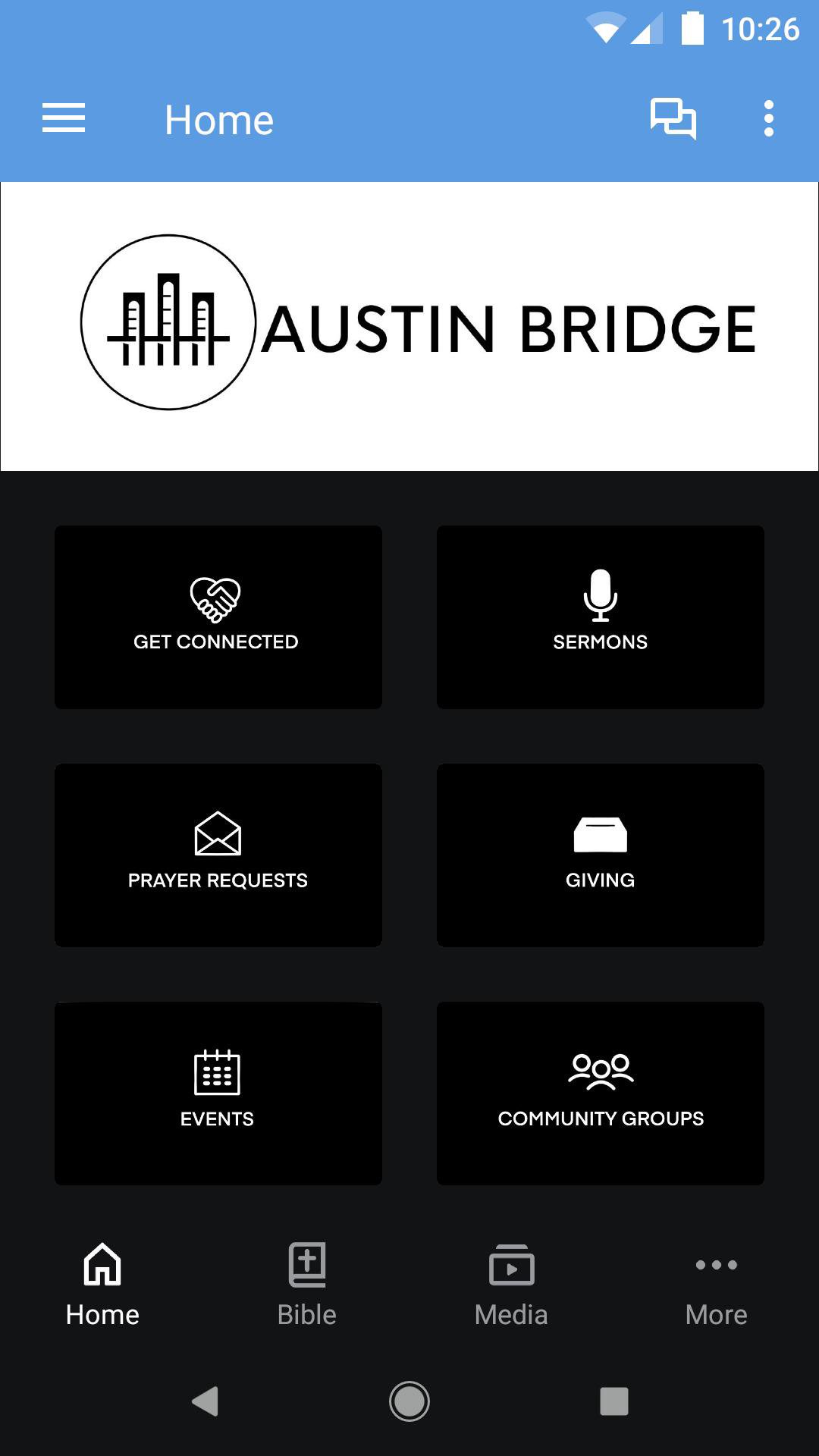Open the hamburger navigation drawer
Image resolution: width=819 pixels, height=1456 pixels.
point(64,119)
